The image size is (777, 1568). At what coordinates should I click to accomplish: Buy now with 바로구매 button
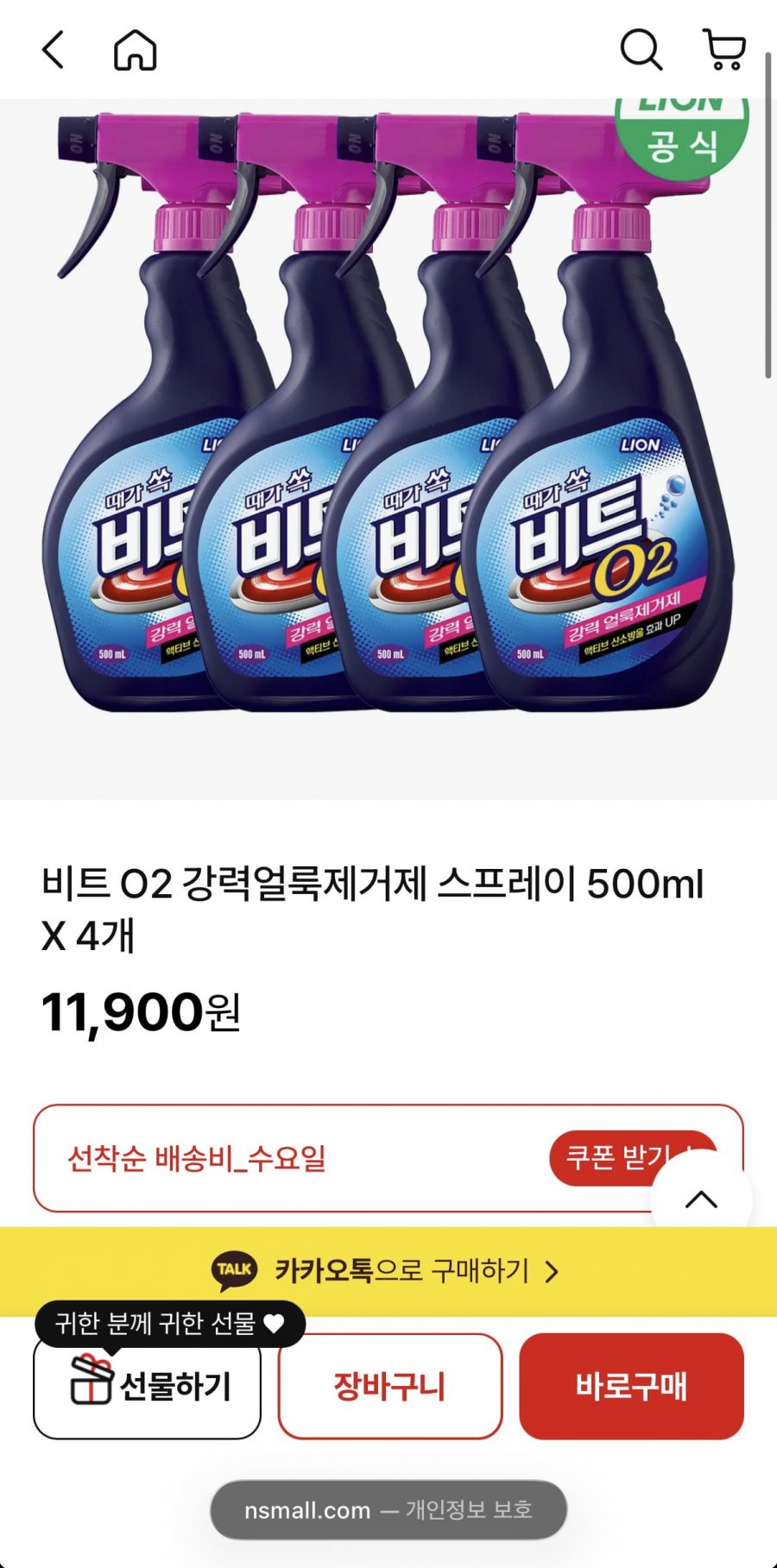631,1387
